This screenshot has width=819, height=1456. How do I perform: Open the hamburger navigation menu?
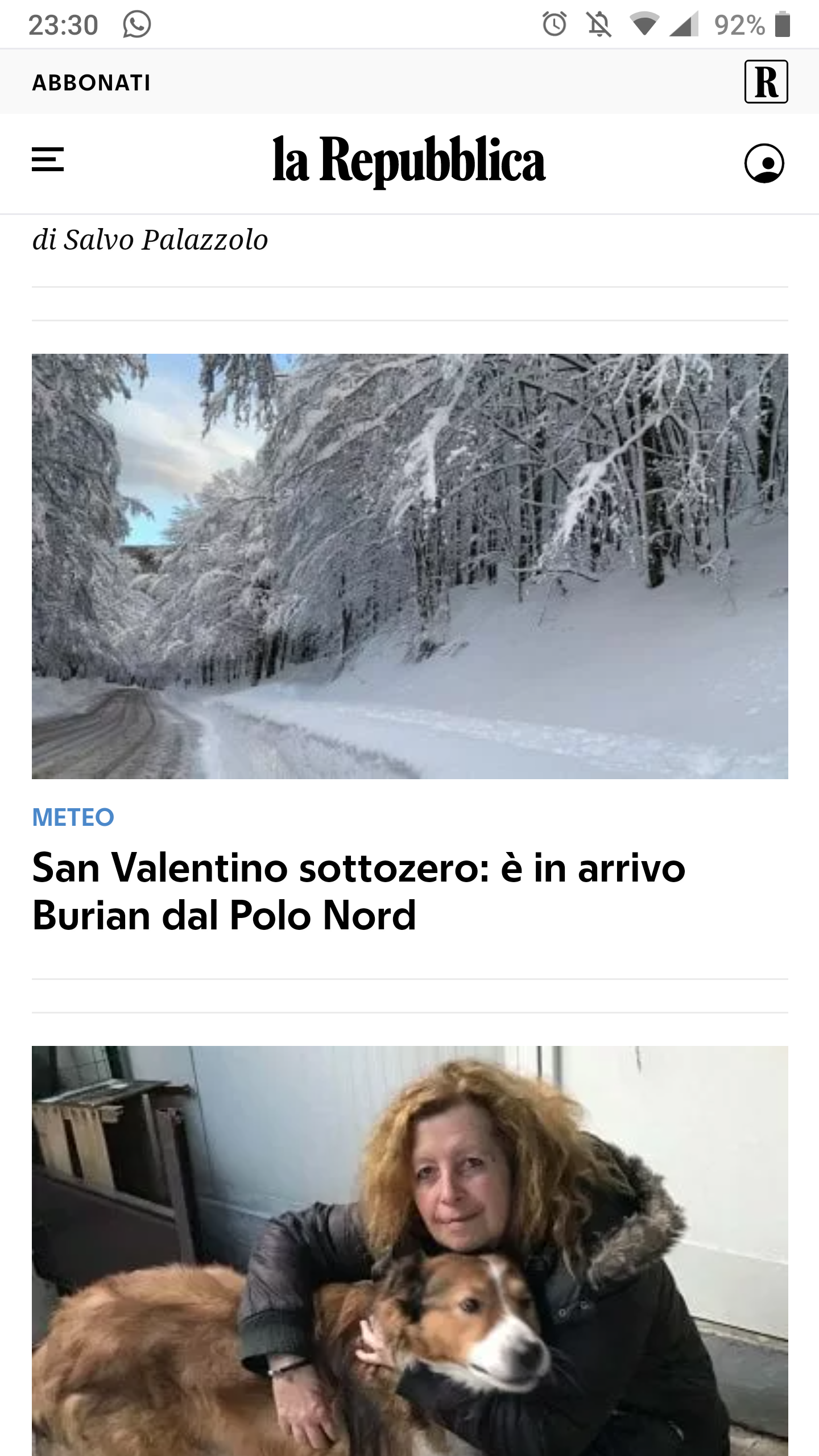pos(48,159)
